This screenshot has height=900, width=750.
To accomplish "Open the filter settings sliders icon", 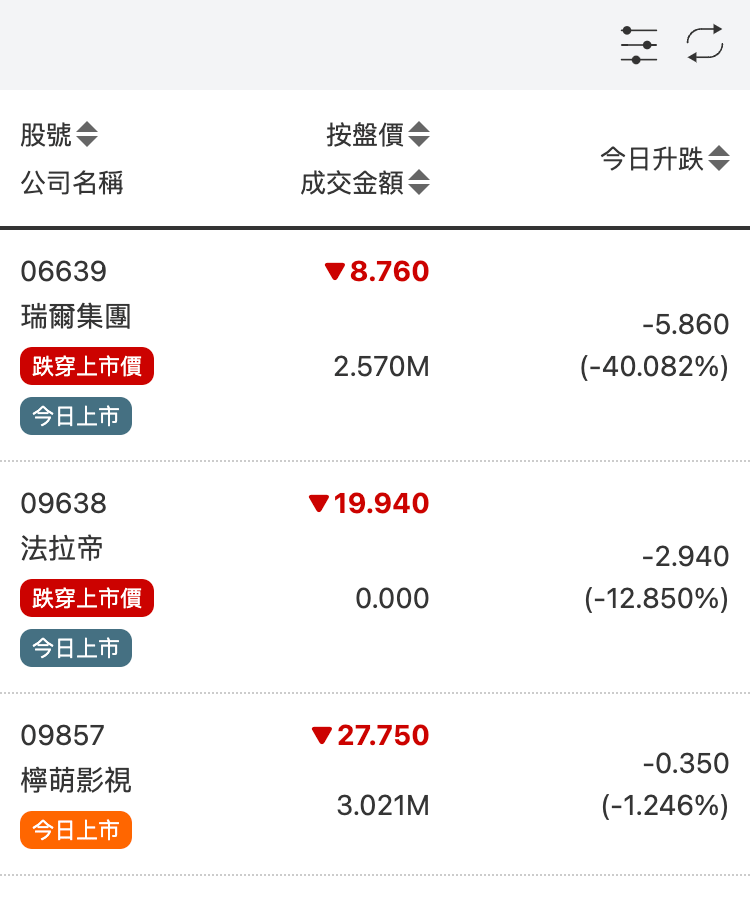I will [x=638, y=45].
